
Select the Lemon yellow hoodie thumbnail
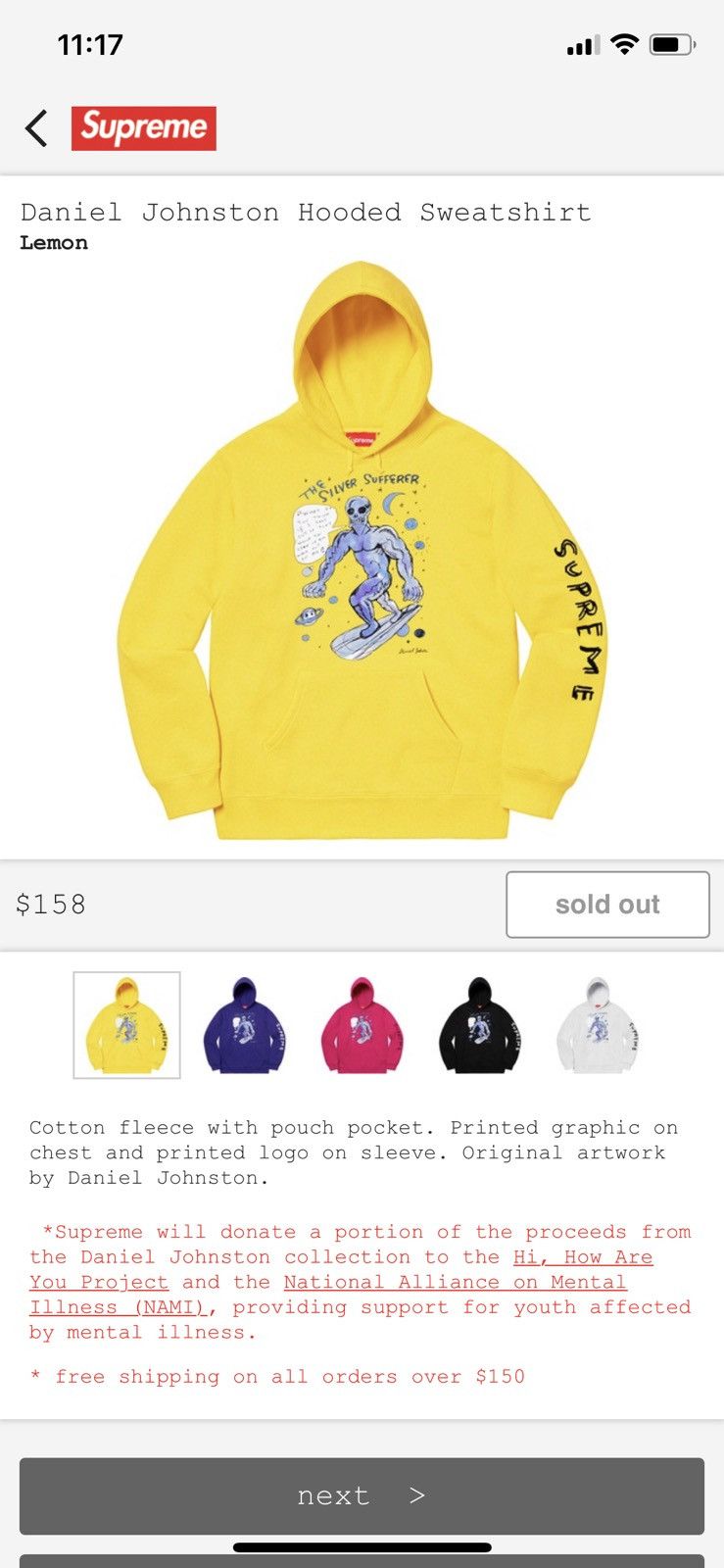[127, 1025]
